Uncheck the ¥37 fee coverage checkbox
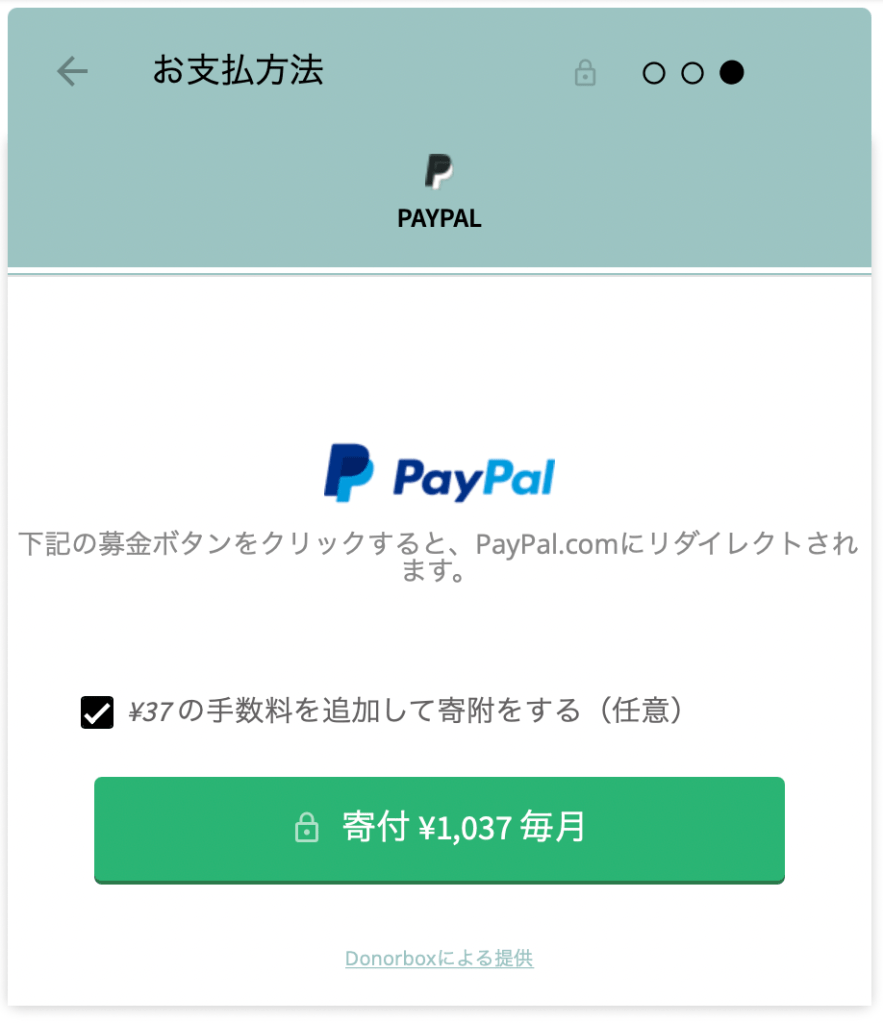 click(97, 713)
